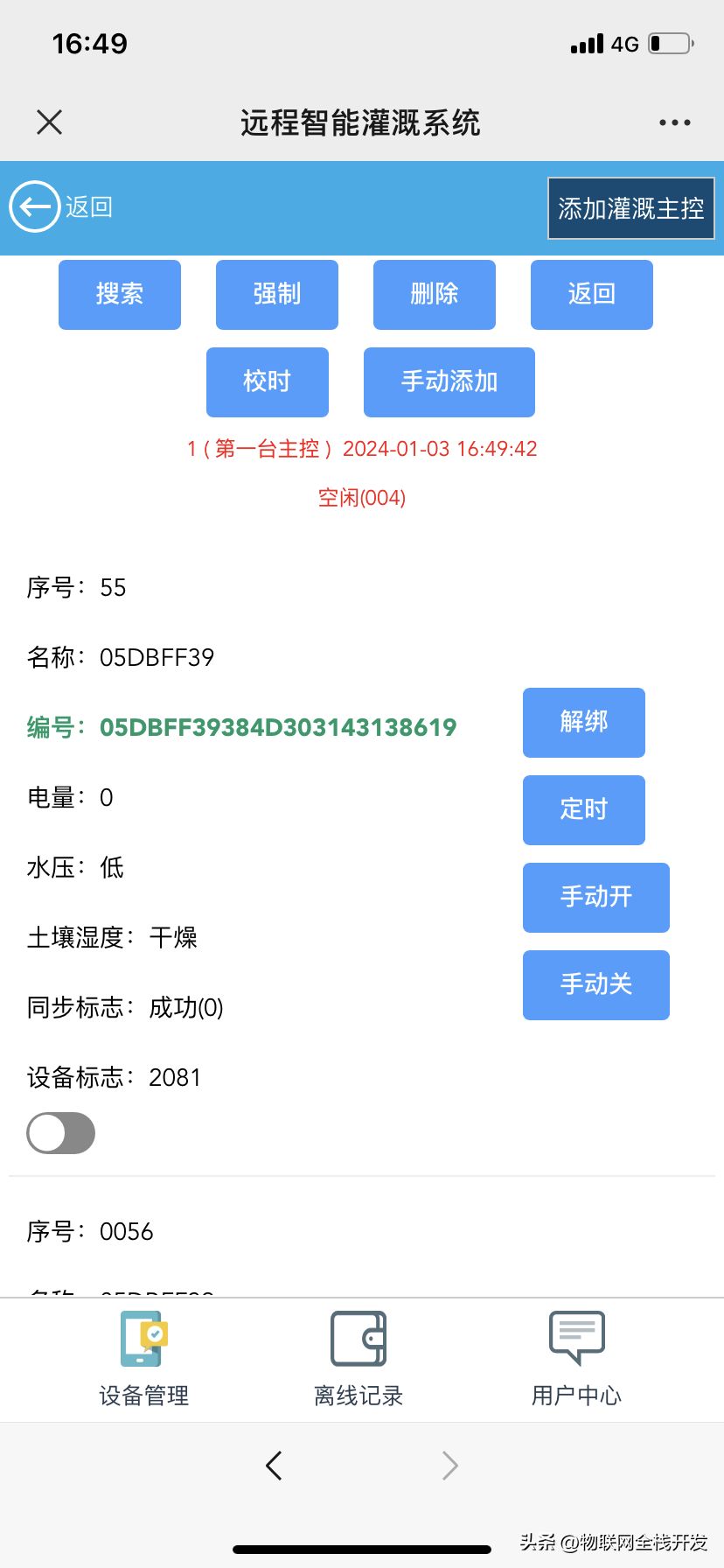Tap the blue 返回 button beside 删除
The image size is (724, 1568).
592,295
